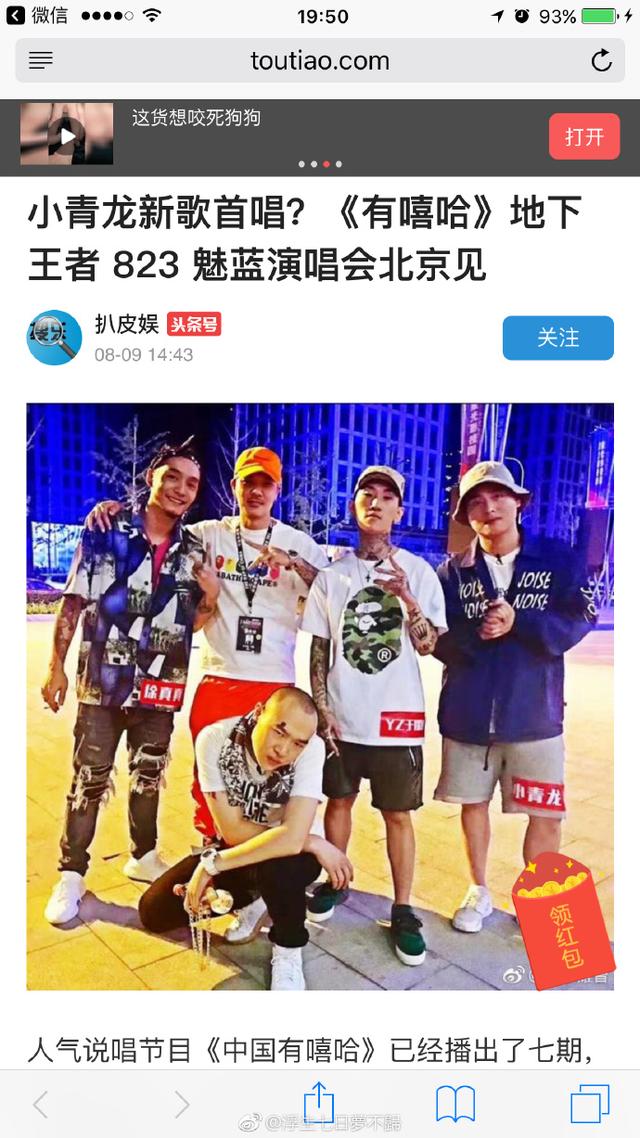Viewport: 640px width, 1138px height.
Task: Play the banner video thumbnail
Action: [67, 135]
